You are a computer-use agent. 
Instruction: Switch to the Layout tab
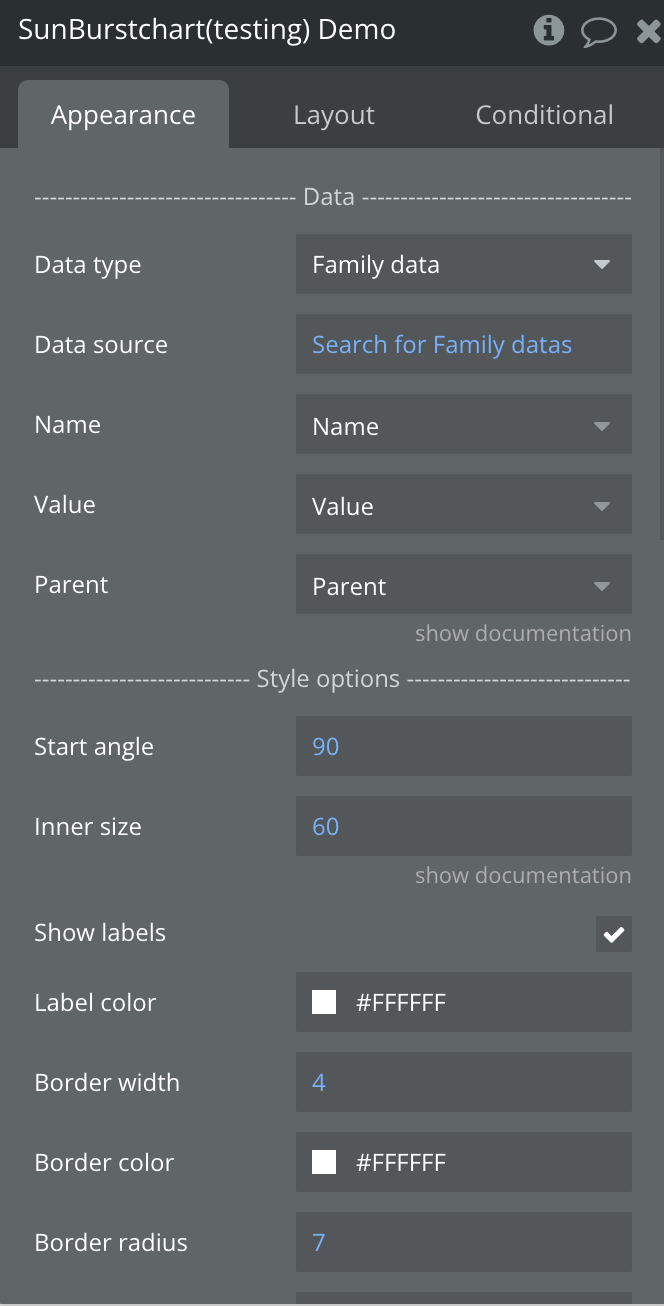(334, 115)
